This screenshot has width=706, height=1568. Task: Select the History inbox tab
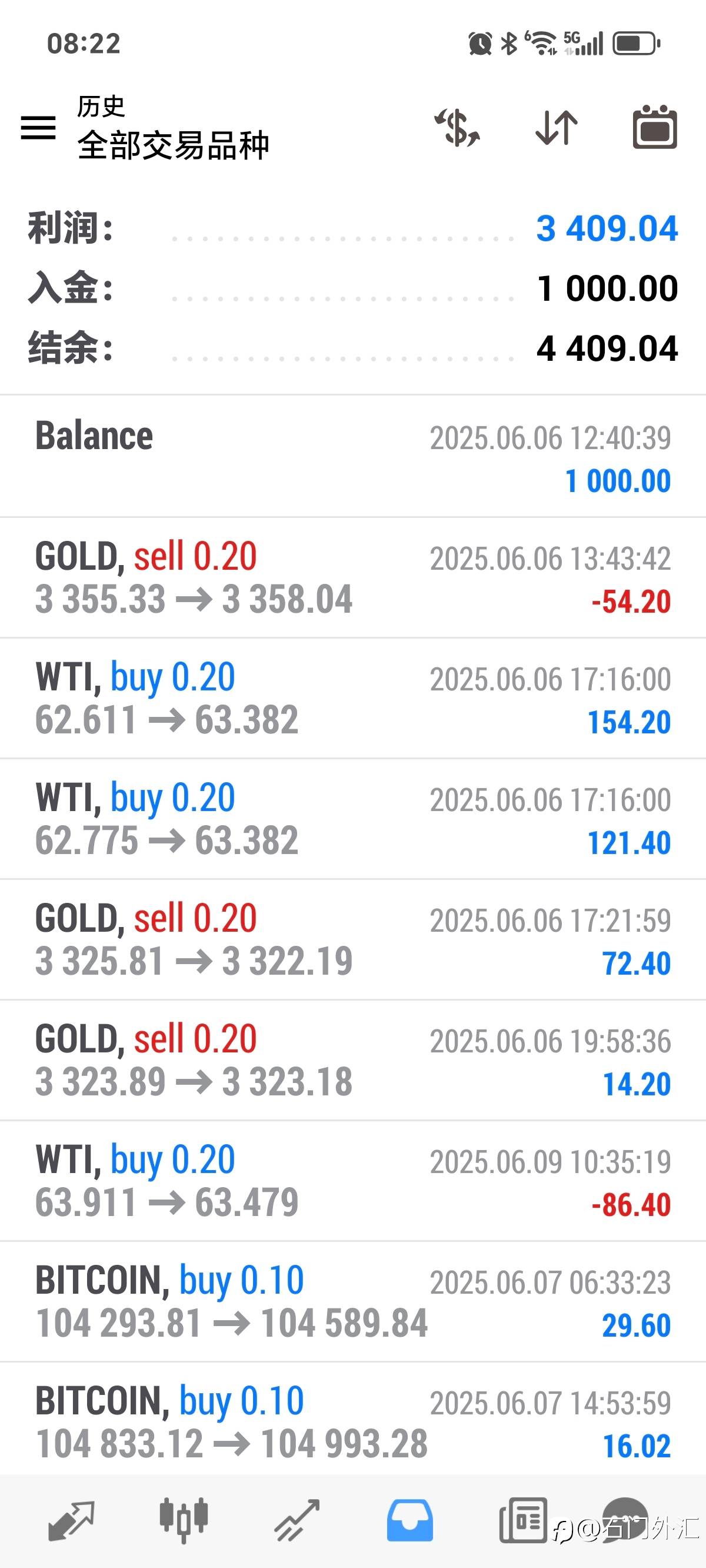point(410,1520)
